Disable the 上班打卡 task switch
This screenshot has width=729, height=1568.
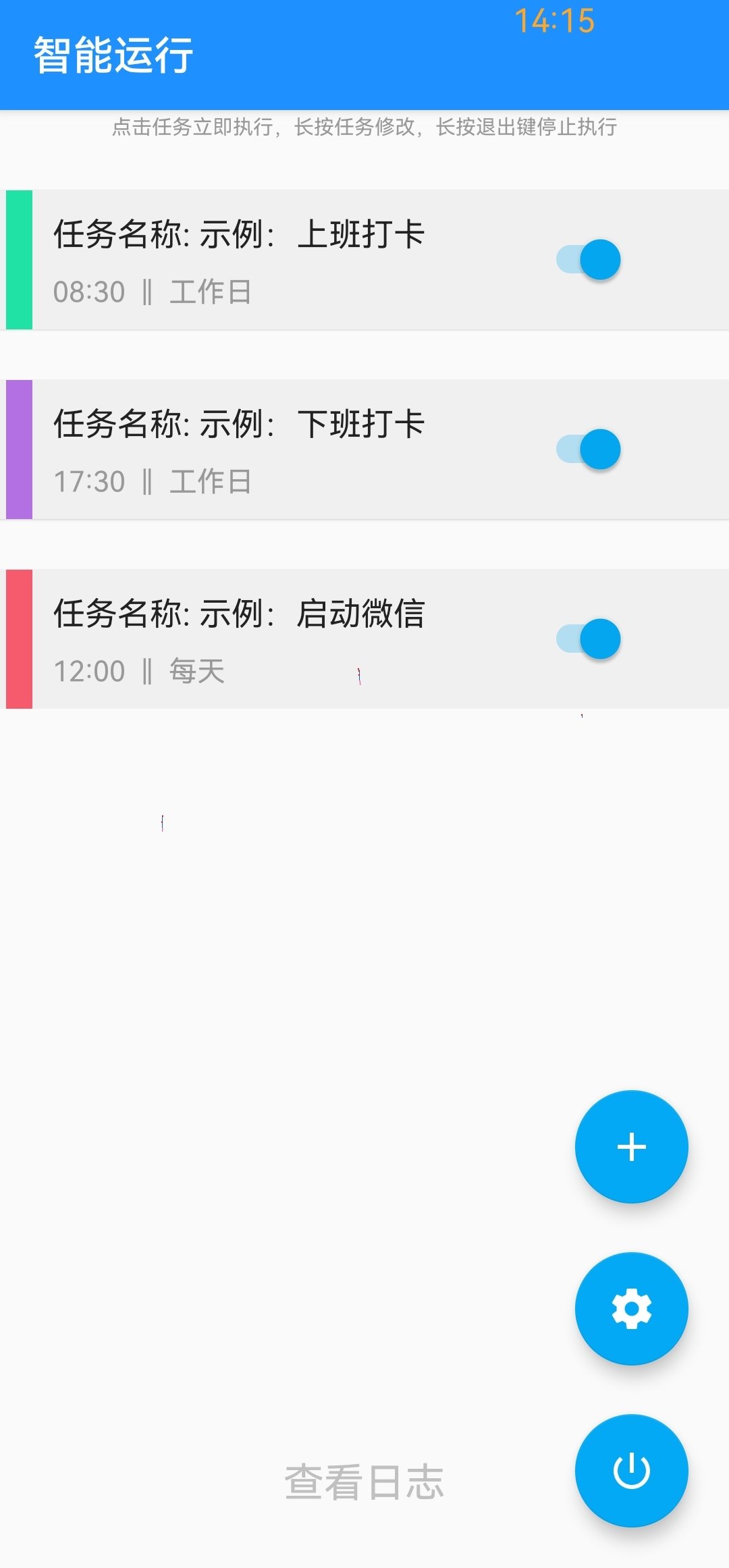[x=588, y=259]
